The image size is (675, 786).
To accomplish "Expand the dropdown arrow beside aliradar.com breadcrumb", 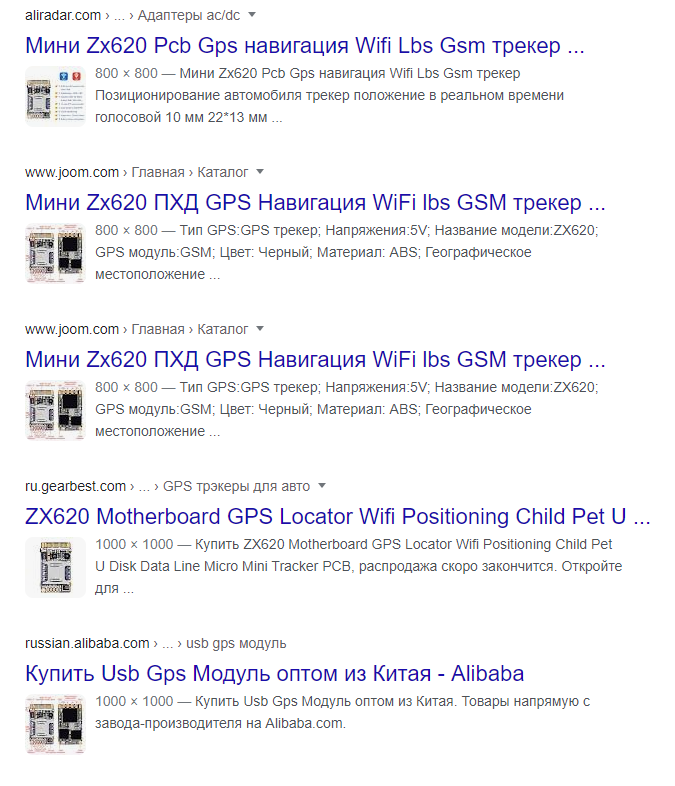I will (252, 15).
